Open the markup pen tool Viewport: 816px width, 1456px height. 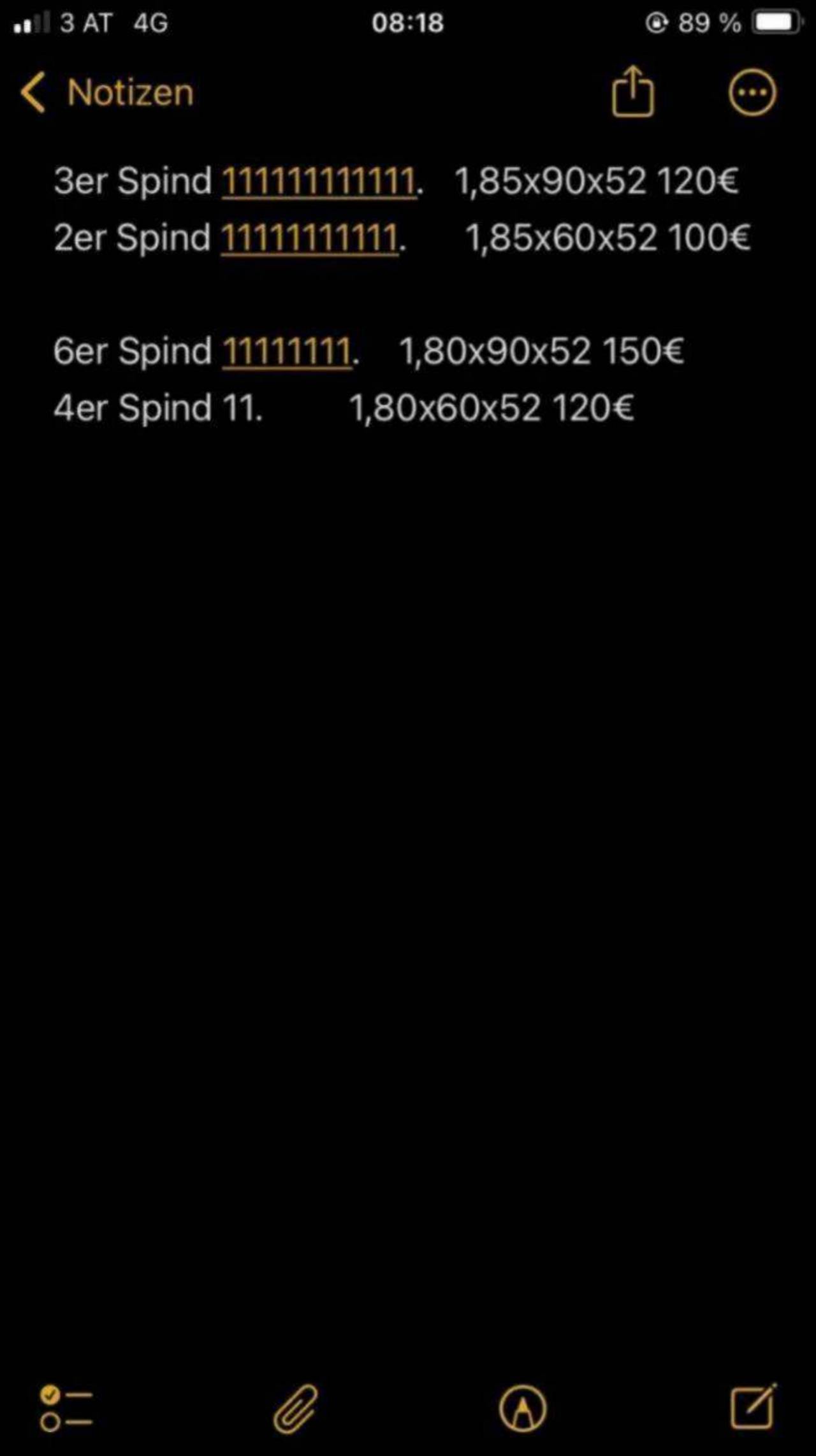pos(522,1409)
